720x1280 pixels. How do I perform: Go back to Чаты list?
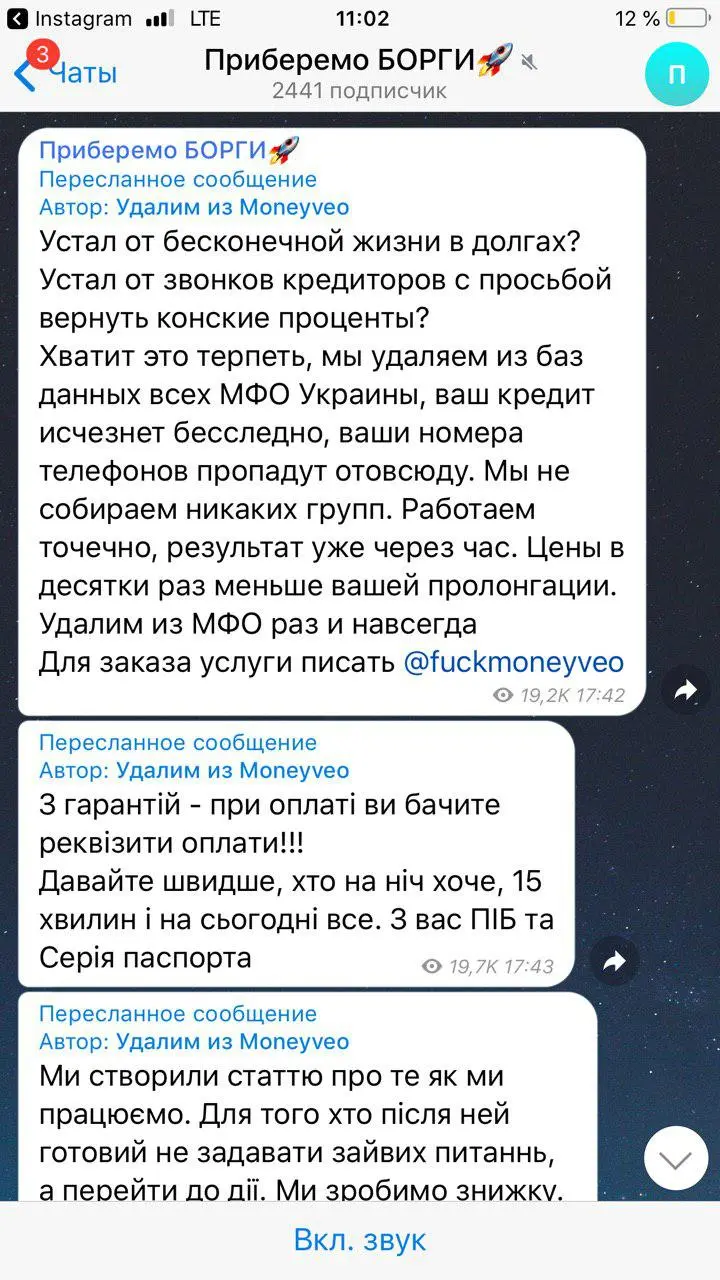pyautogui.click(x=66, y=73)
